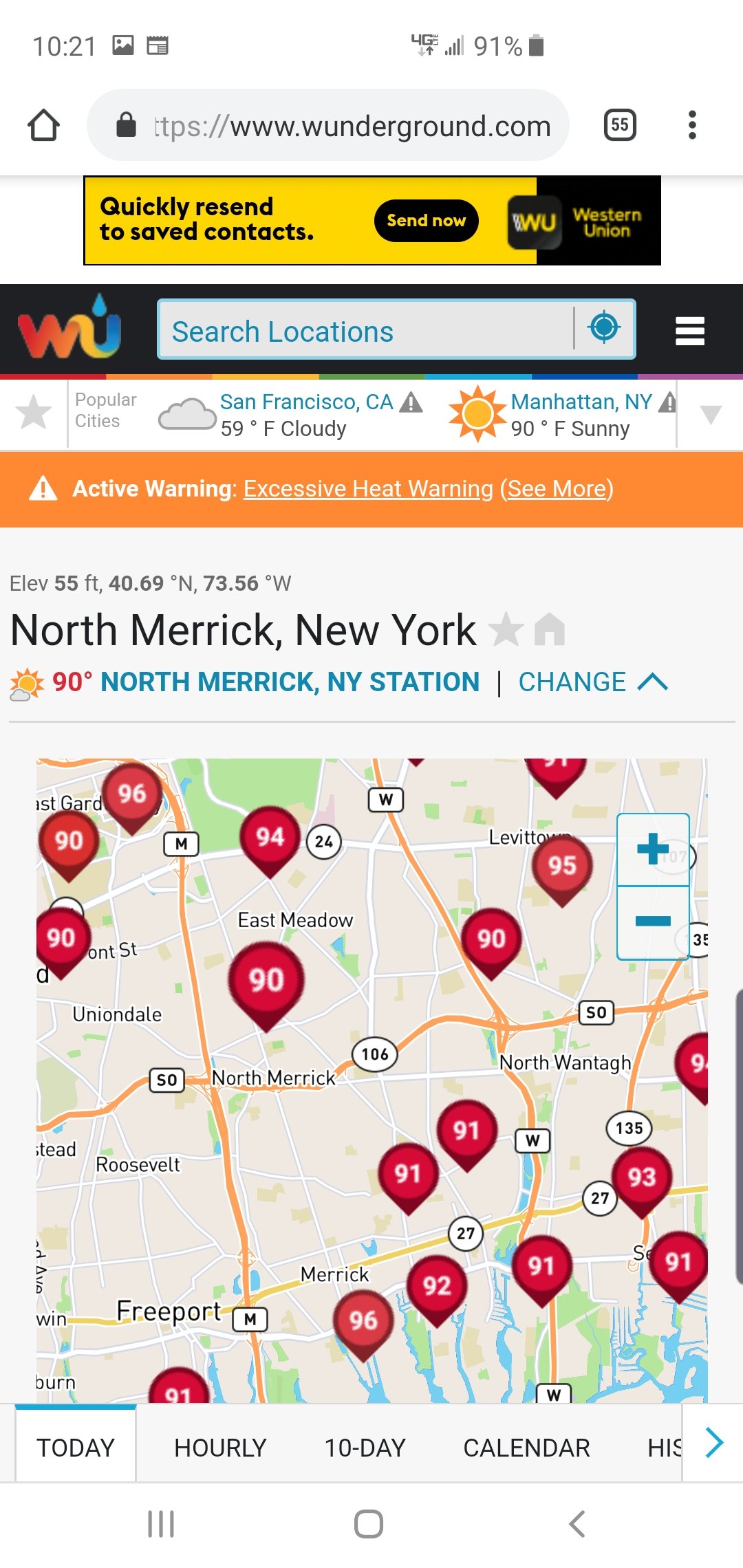Image resolution: width=743 pixels, height=1568 pixels.
Task: Open the browser overflow menu
Action: click(x=692, y=125)
